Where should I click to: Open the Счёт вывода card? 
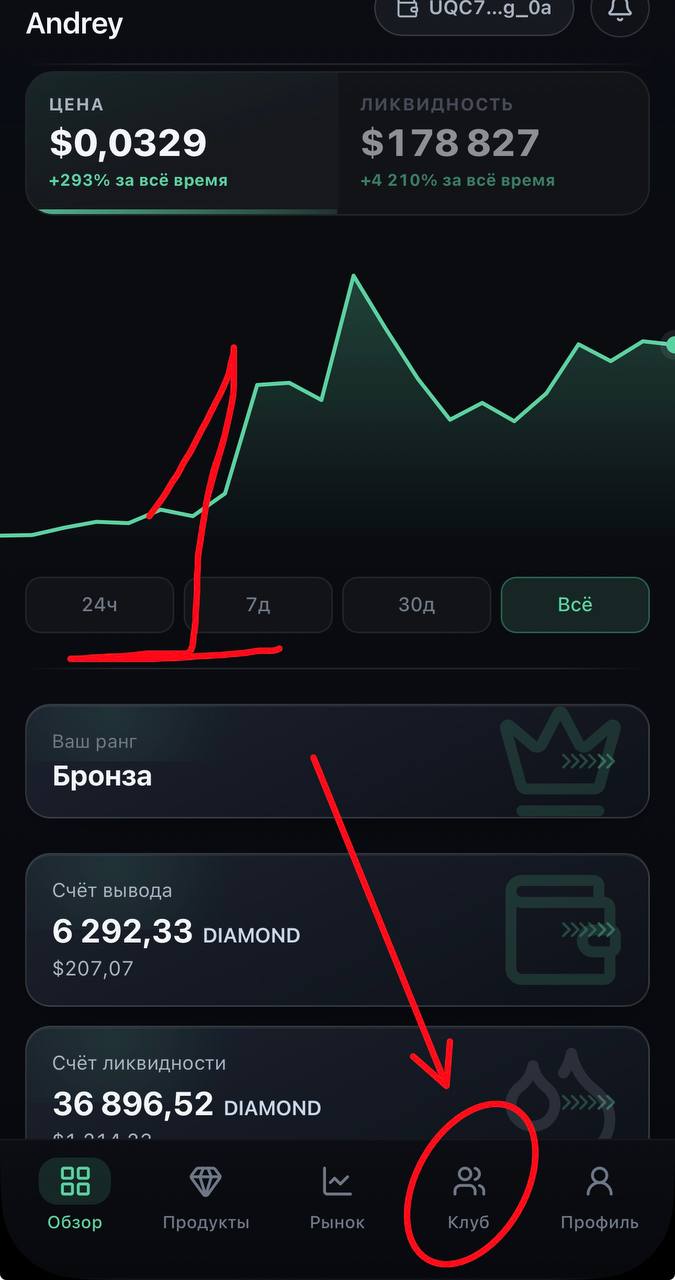coord(337,930)
